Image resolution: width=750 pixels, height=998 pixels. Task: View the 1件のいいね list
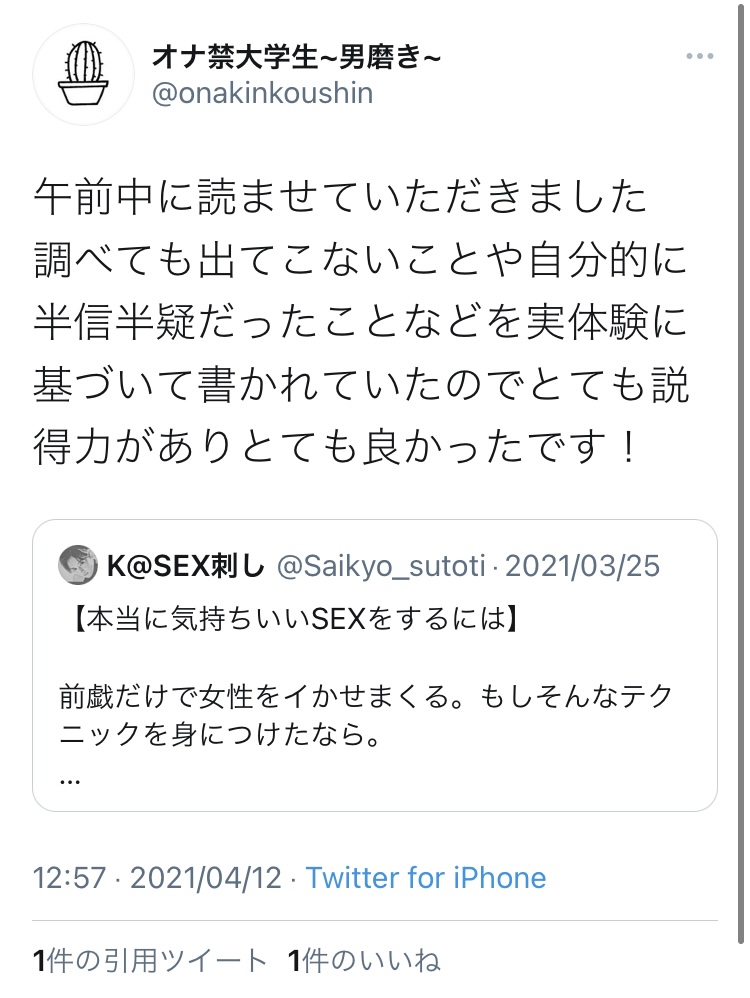(364, 961)
